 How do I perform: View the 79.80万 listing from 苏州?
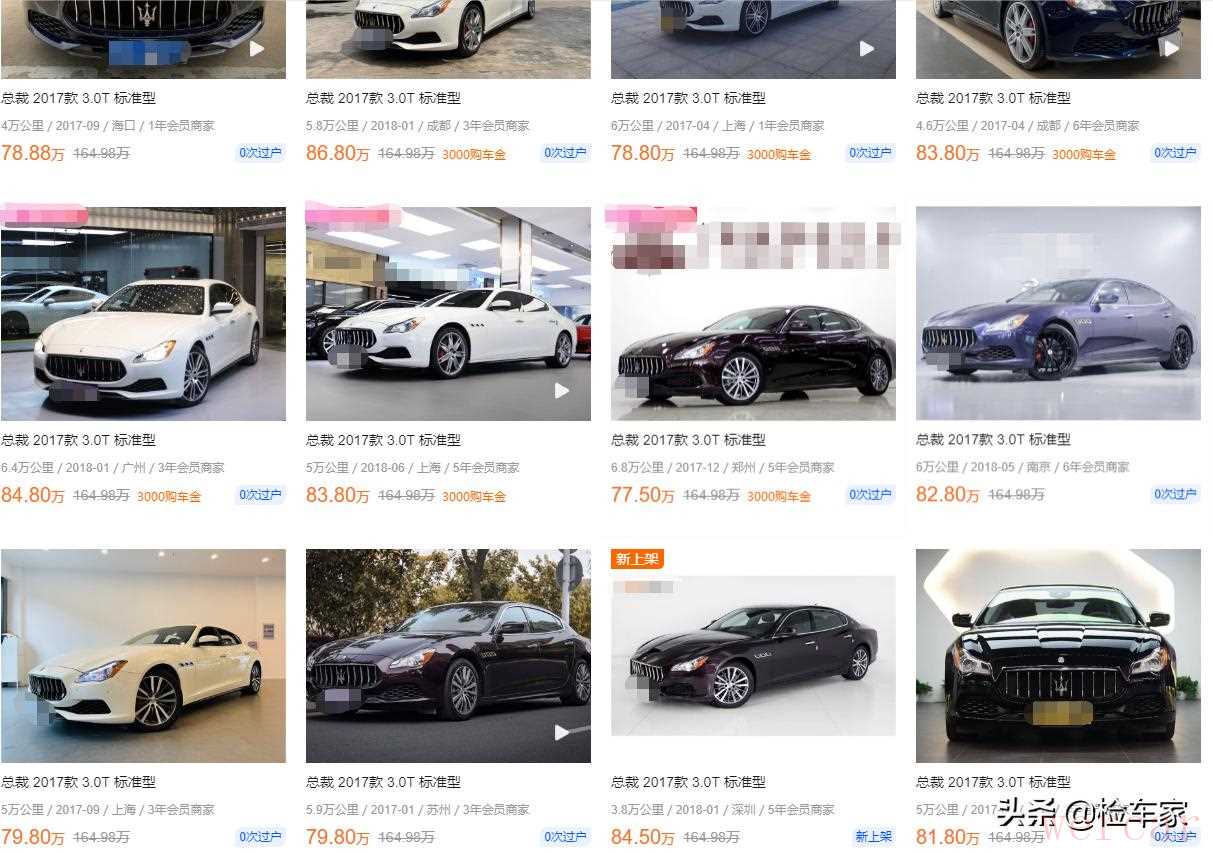448,656
